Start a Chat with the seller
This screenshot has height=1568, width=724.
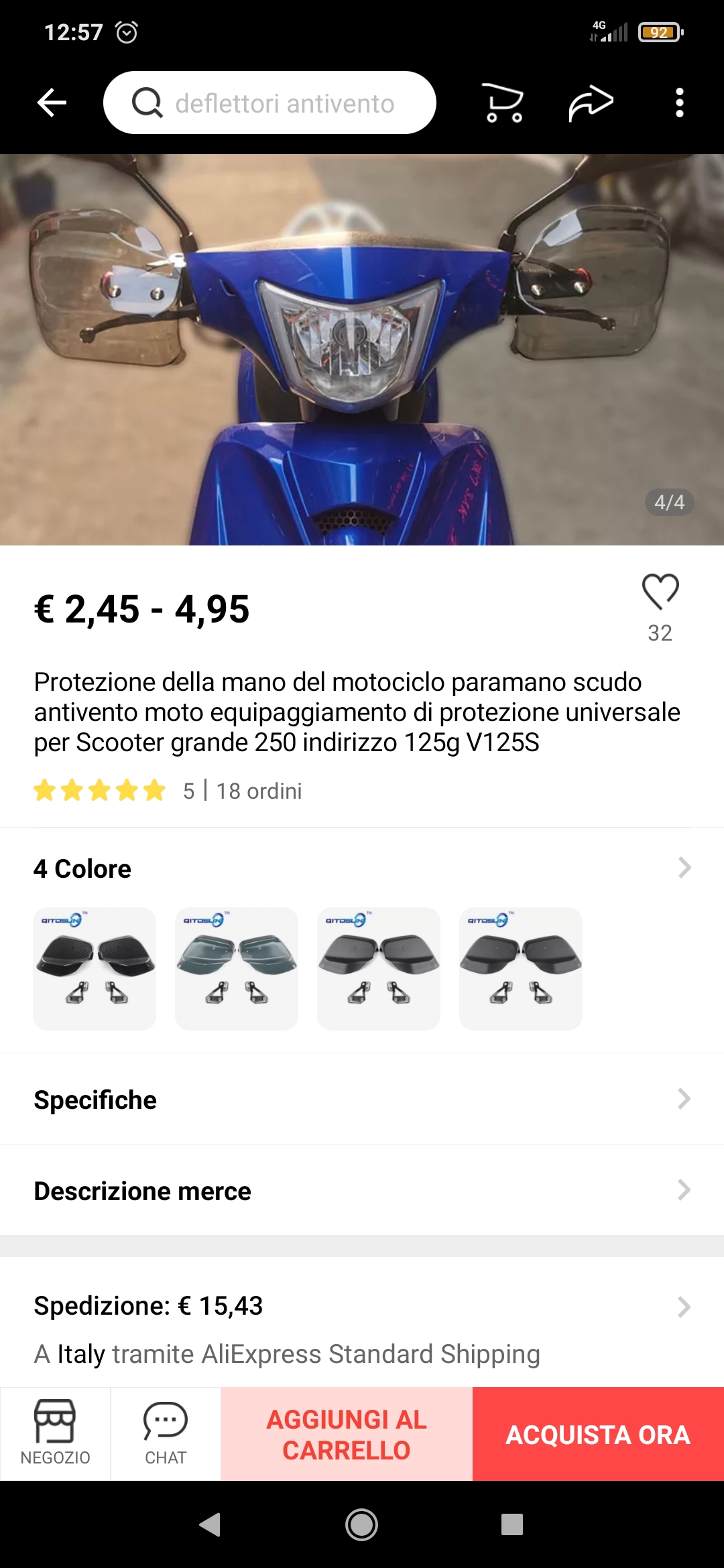(166, 1433)
